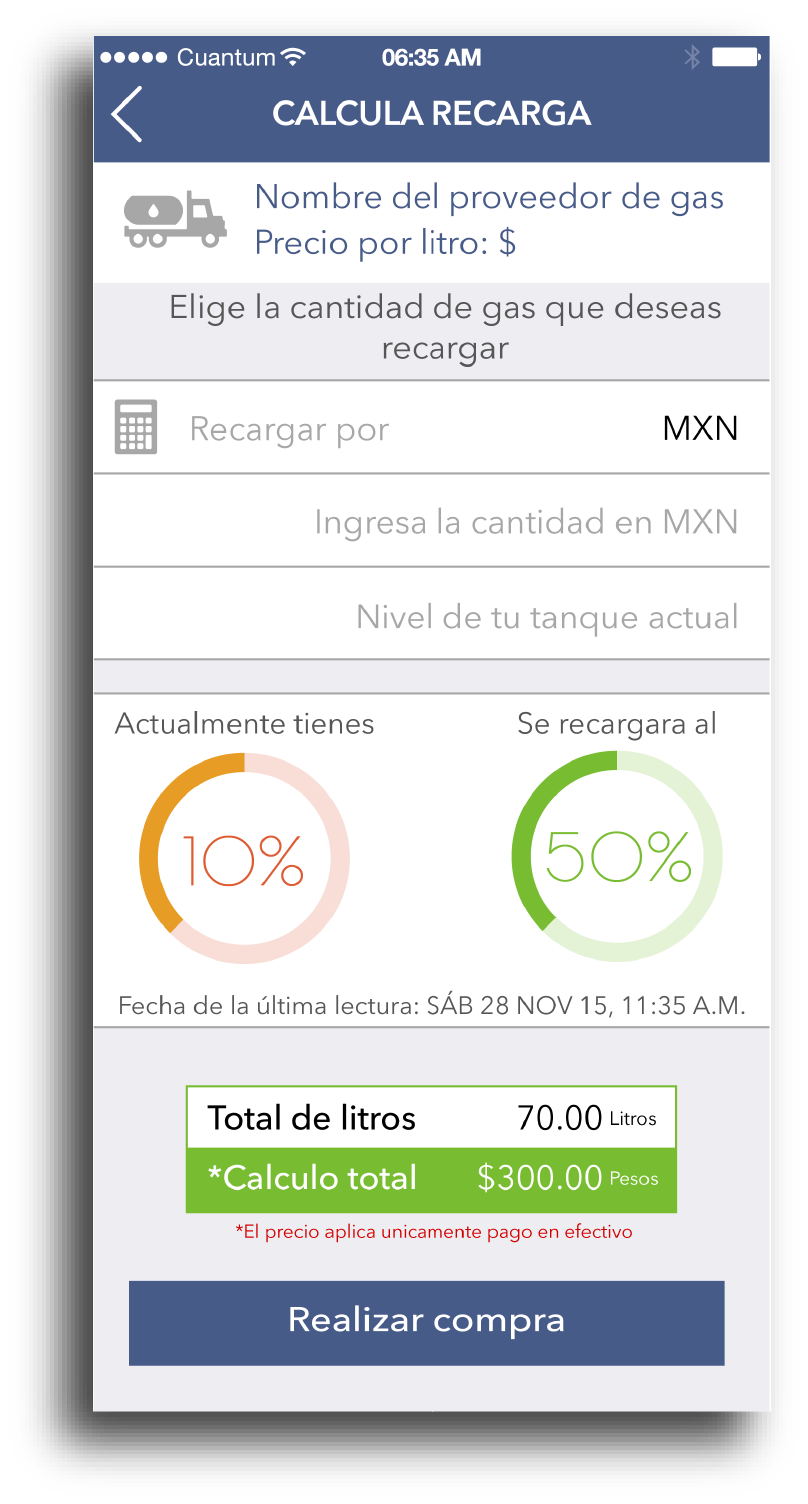Tap the Ingresa la cantidad en MXN field
Image resolution: width=808 pixels, height=1504 pixels.
431,521
